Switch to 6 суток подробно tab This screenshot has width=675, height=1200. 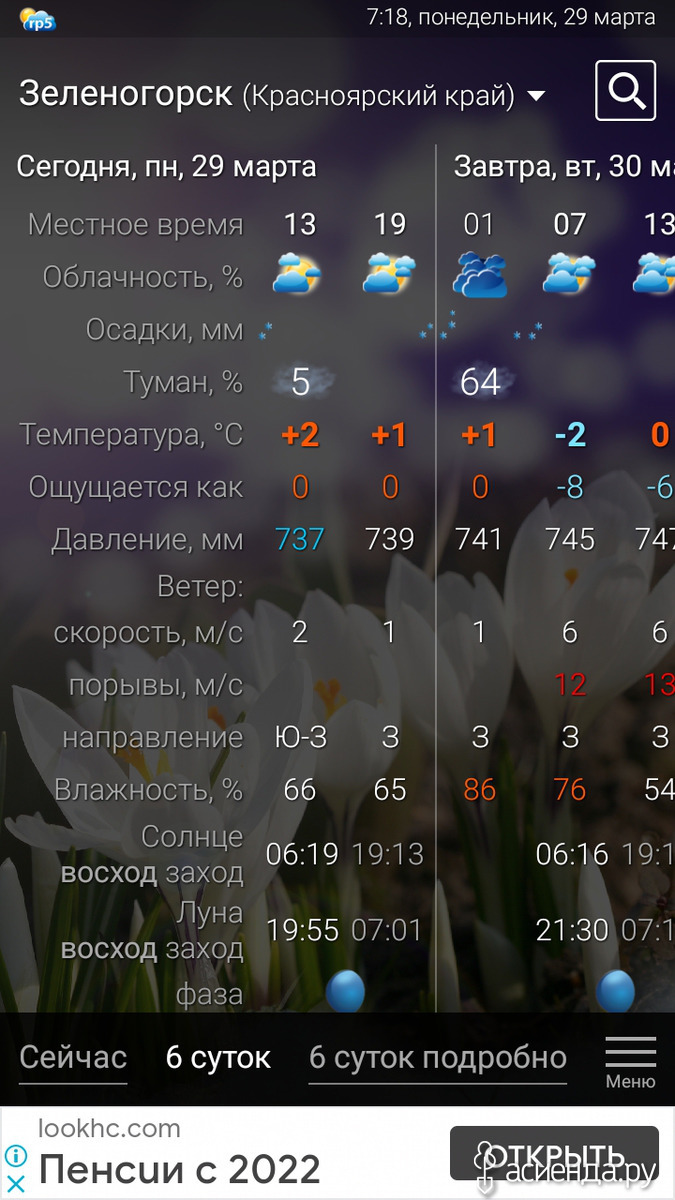pos(438,1058)
